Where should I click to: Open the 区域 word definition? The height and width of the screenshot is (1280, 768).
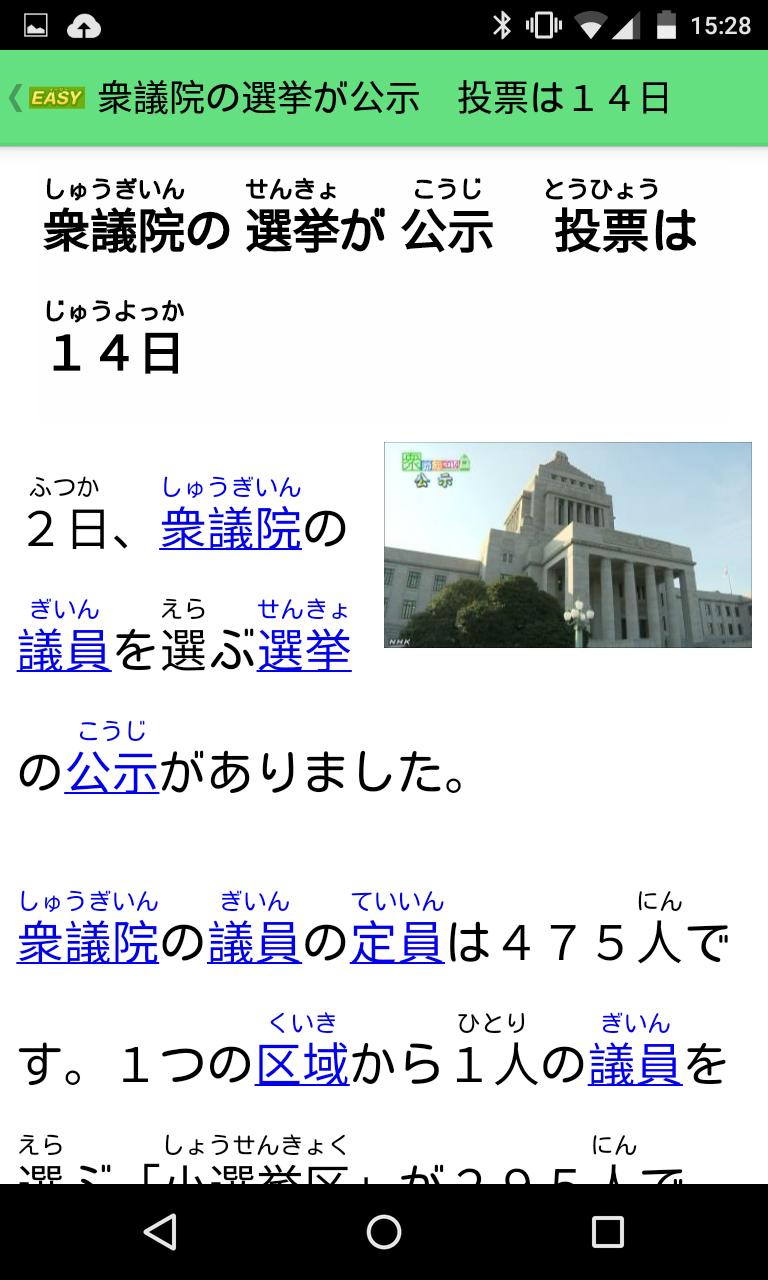[x=302, y=1065]
